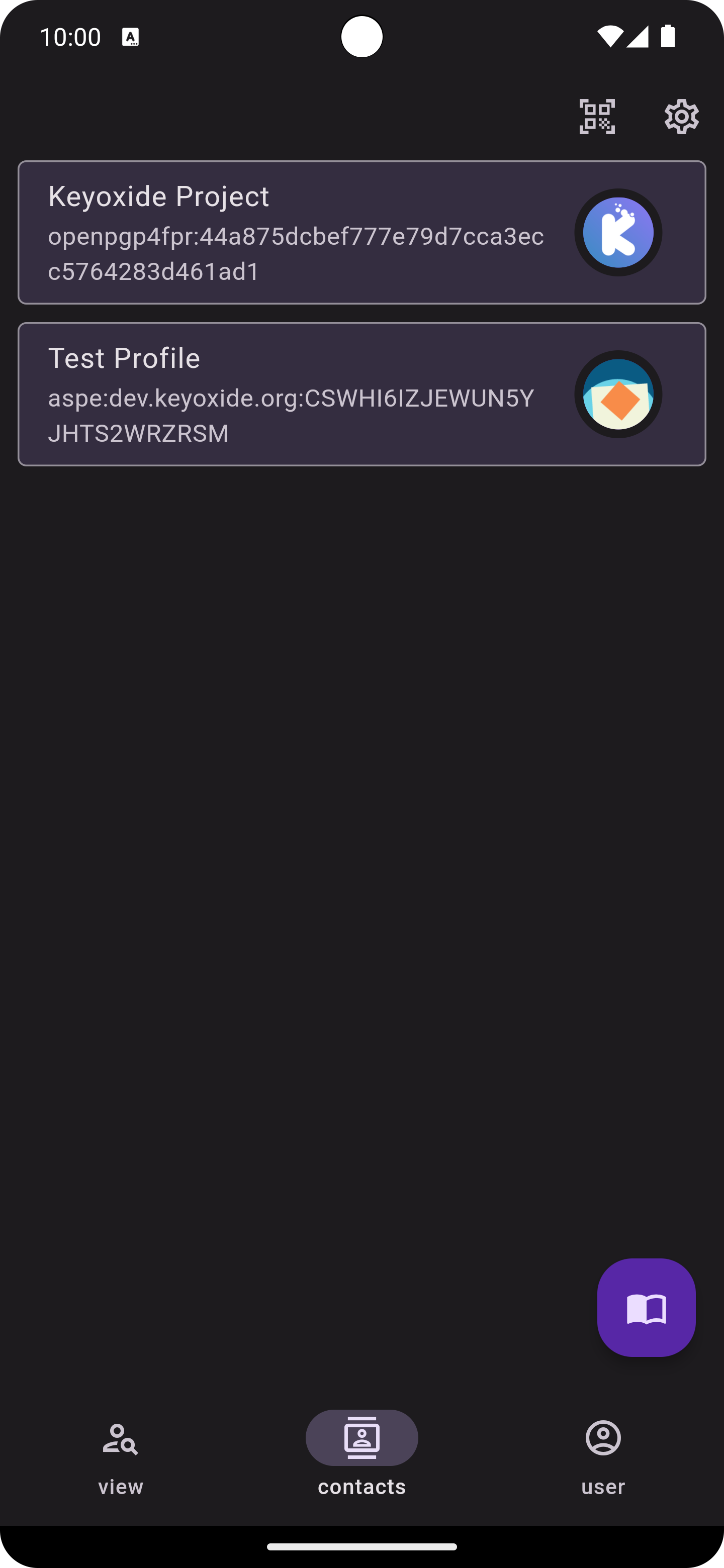Go to the user tab
724x1568 pixels.
(x=603, y=1455)
